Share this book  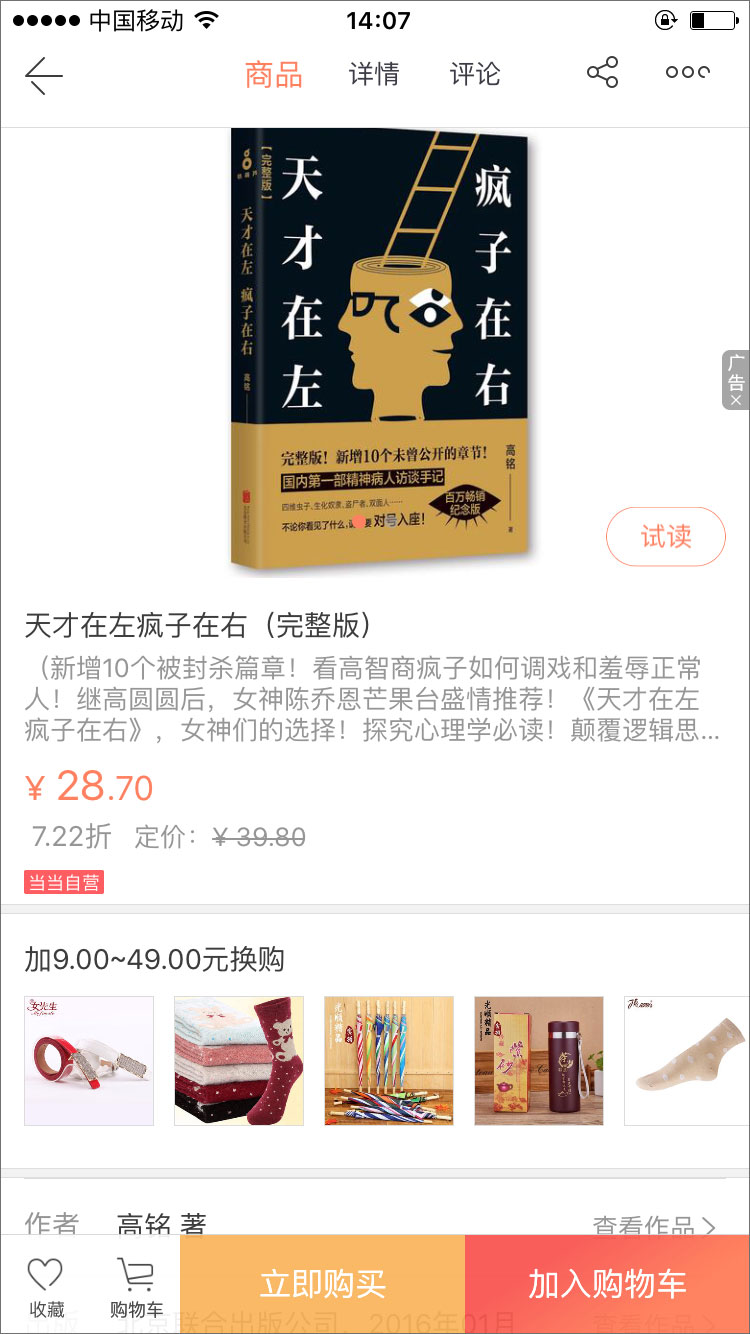602,73
